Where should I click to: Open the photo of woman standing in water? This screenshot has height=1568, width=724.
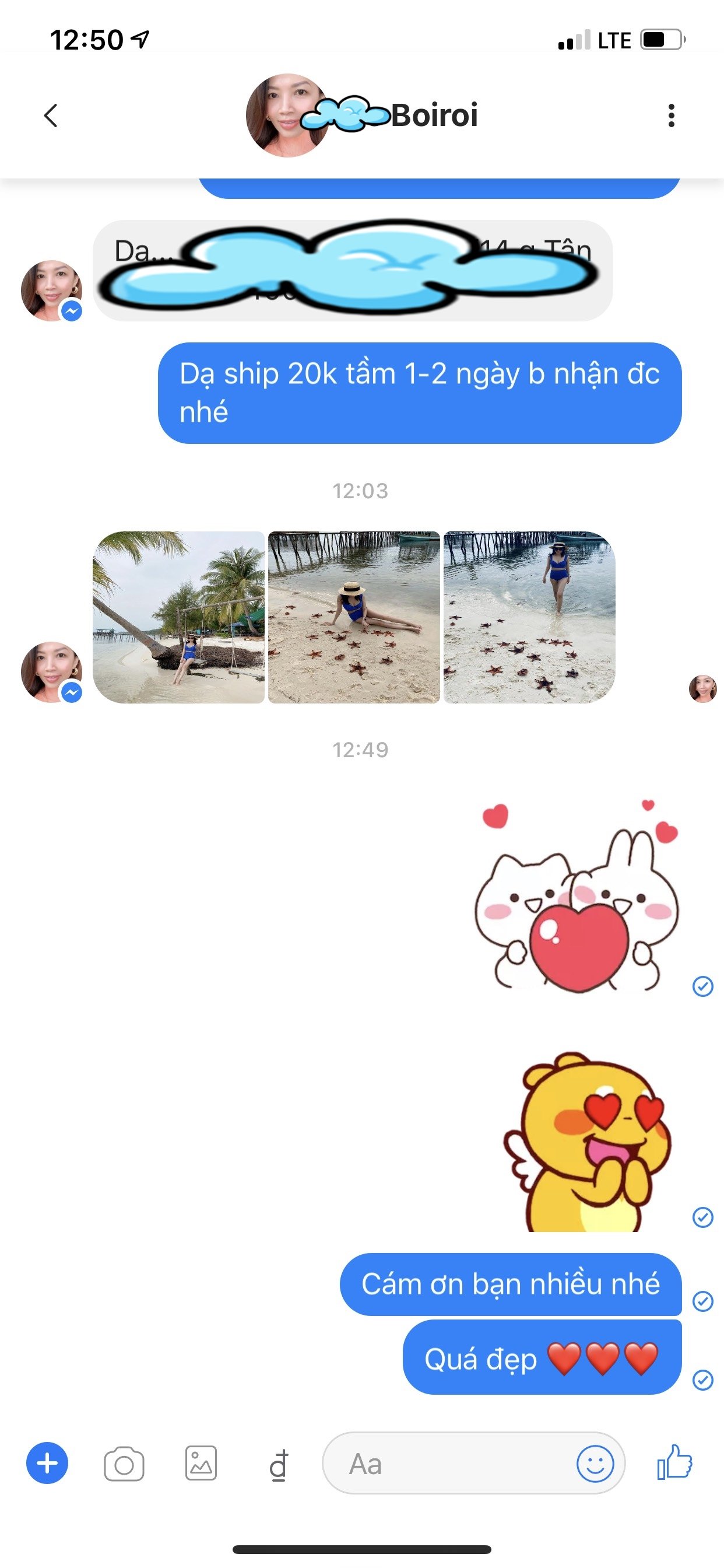(x=529, y=617)
